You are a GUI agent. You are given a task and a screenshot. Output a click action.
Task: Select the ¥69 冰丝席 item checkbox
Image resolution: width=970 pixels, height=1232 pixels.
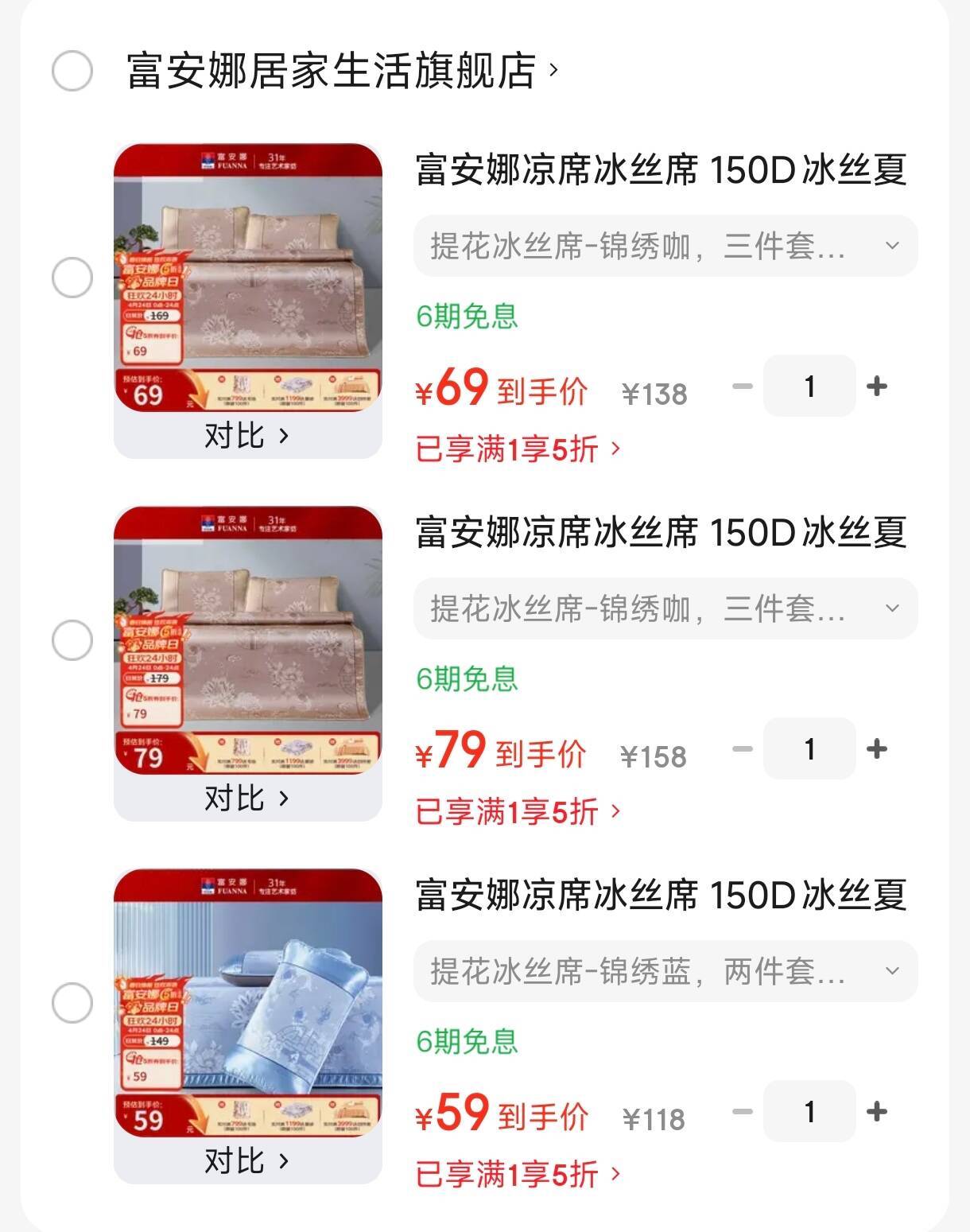(72, 278)
